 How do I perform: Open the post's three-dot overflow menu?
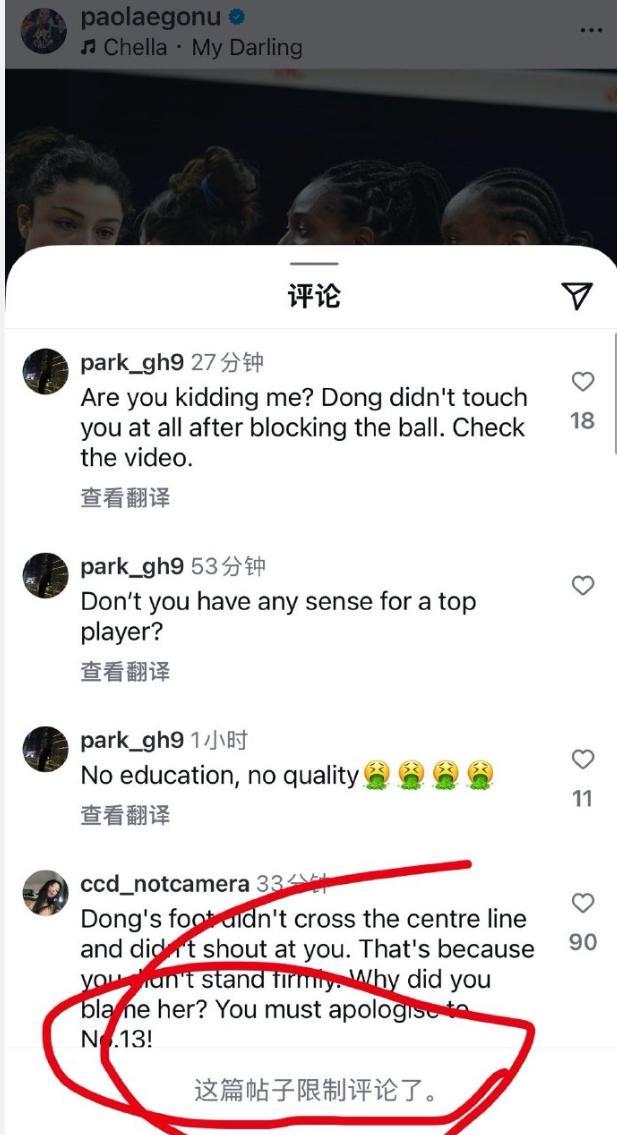tap(591, 30)
